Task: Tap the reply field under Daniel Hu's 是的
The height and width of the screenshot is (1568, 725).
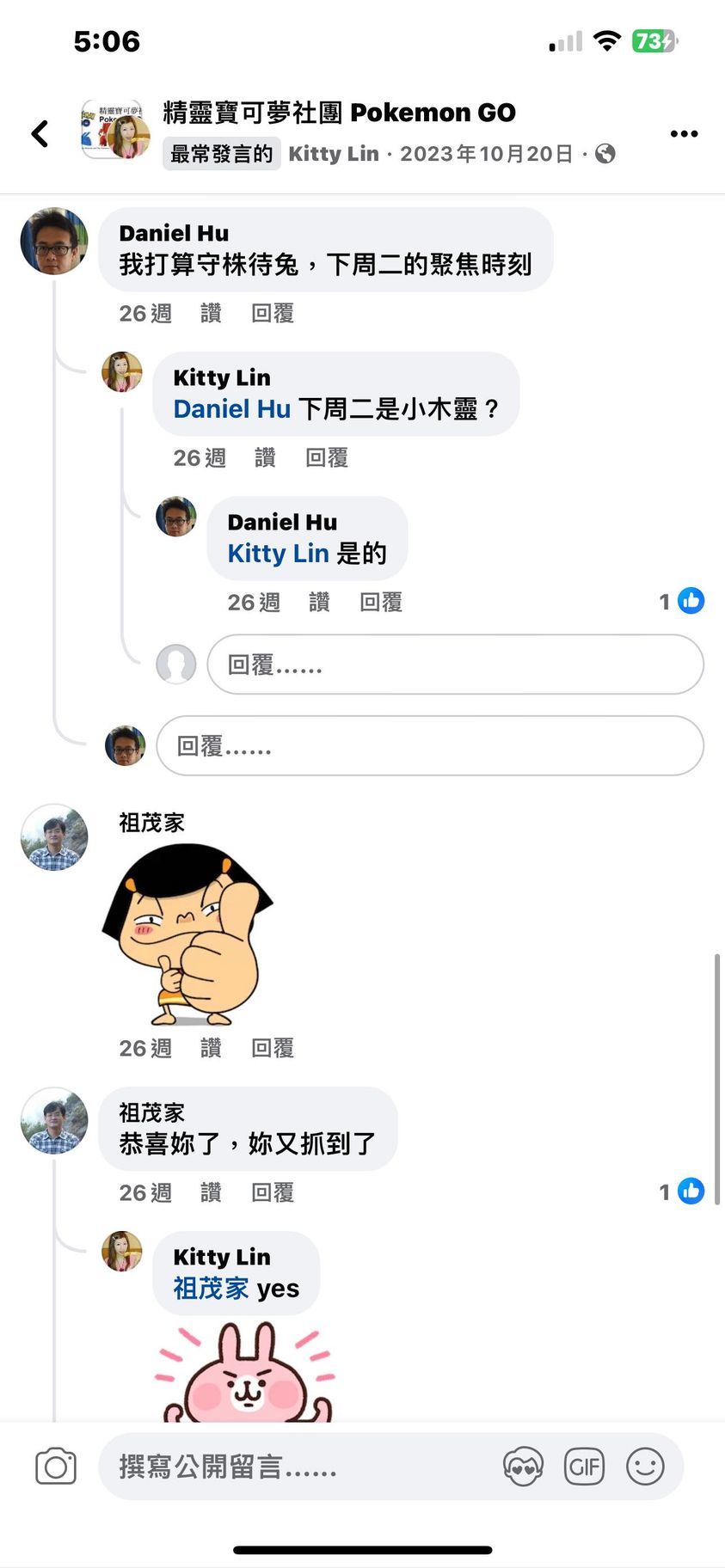Action: 455,665
